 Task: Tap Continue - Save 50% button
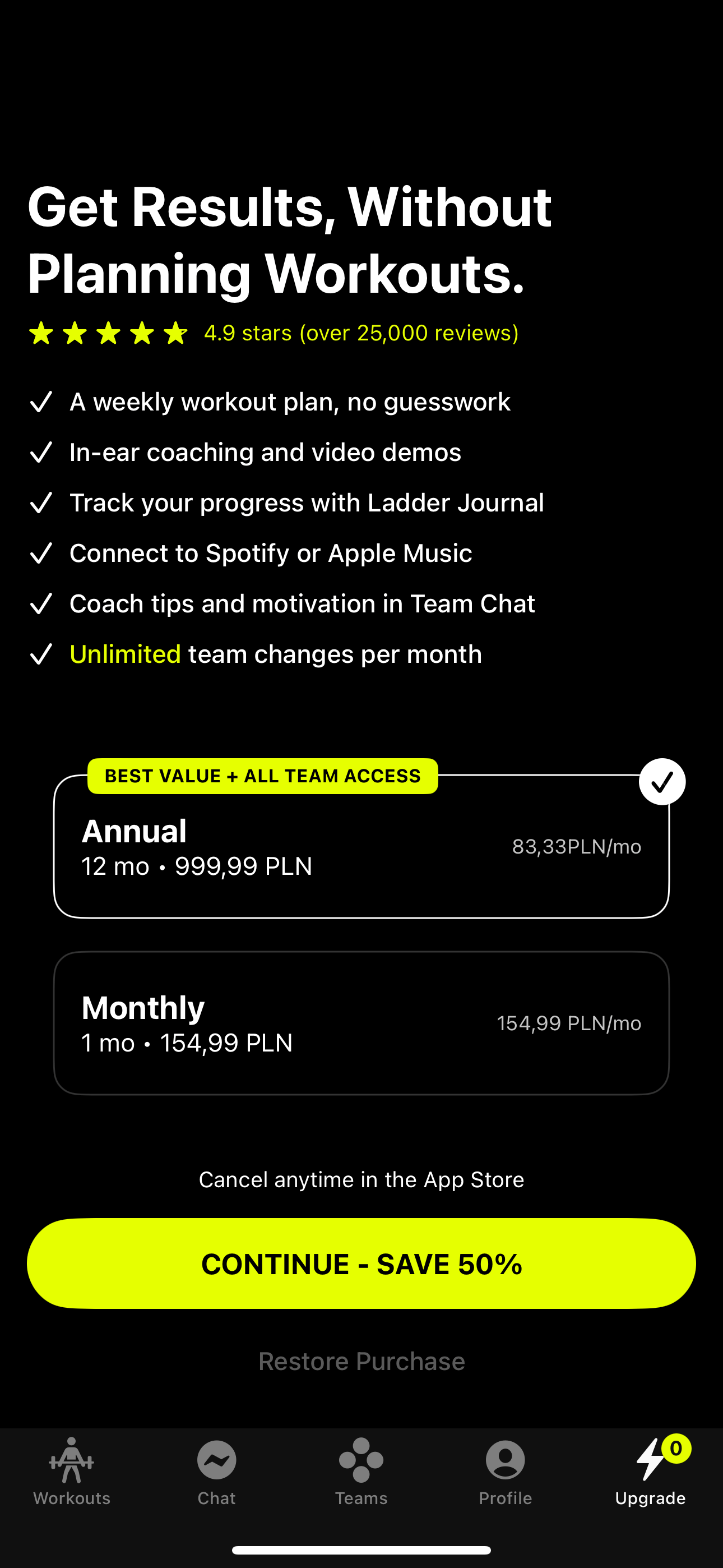click(361, 1263)
